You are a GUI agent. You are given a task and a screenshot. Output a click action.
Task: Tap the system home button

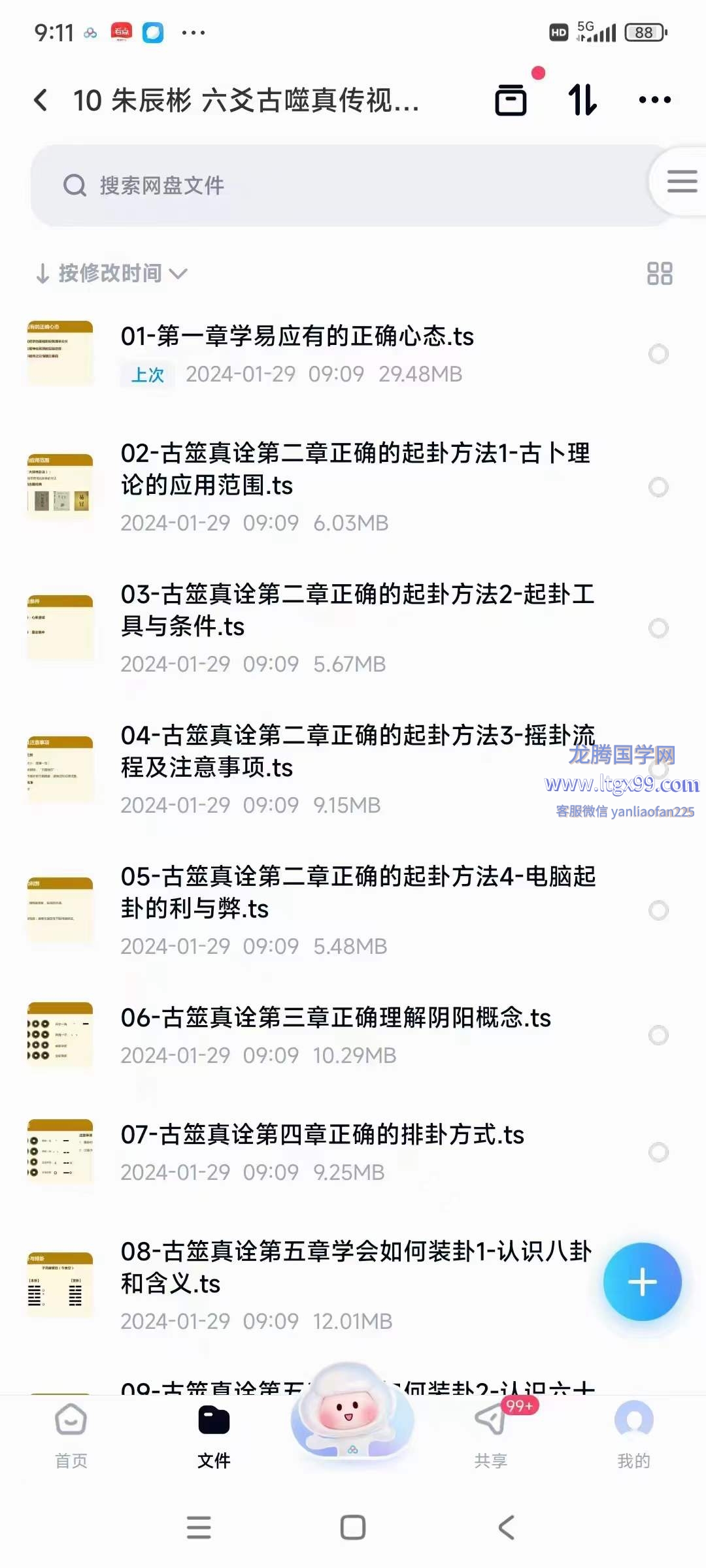click(353, 1527)
